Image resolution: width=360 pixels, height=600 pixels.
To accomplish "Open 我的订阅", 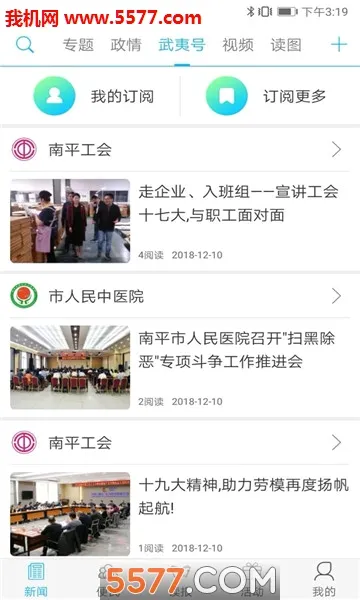I will [x=94, y=96].
